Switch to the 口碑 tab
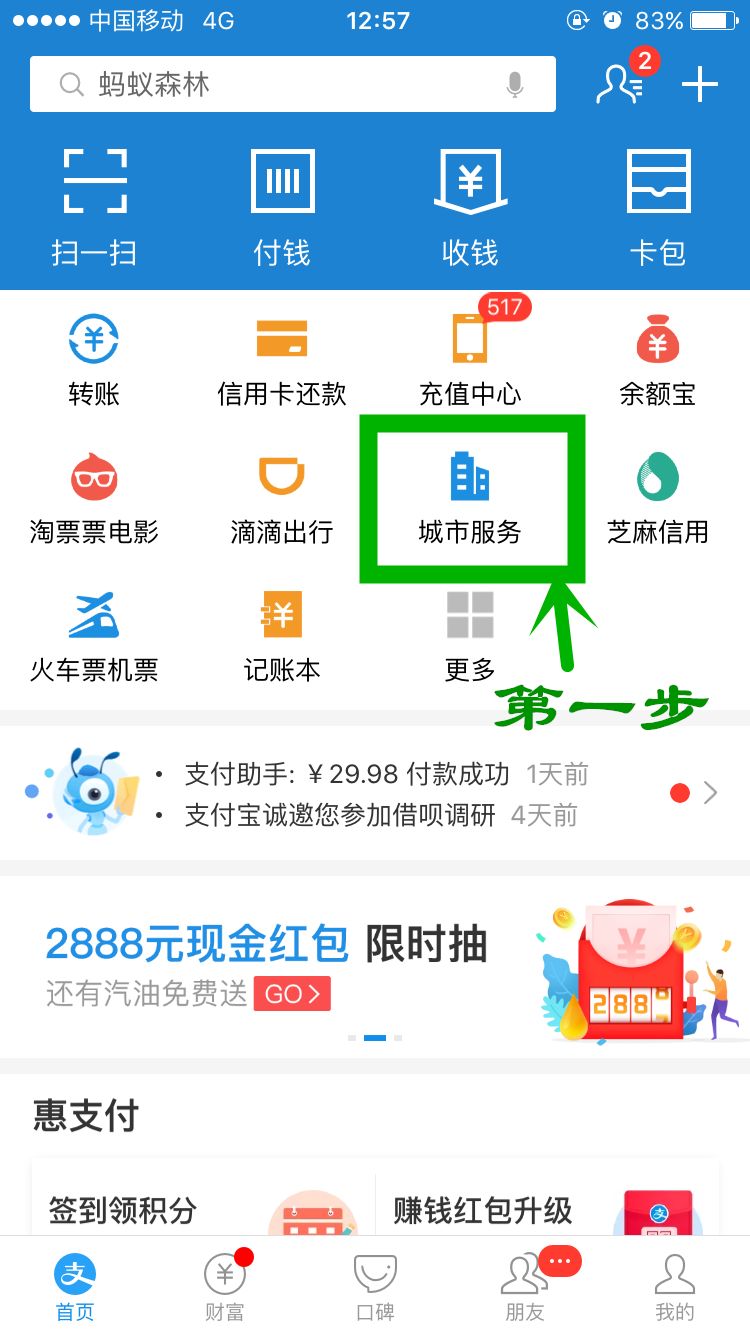Screen dimensions: 750x1334 (x=375, y=1287)
